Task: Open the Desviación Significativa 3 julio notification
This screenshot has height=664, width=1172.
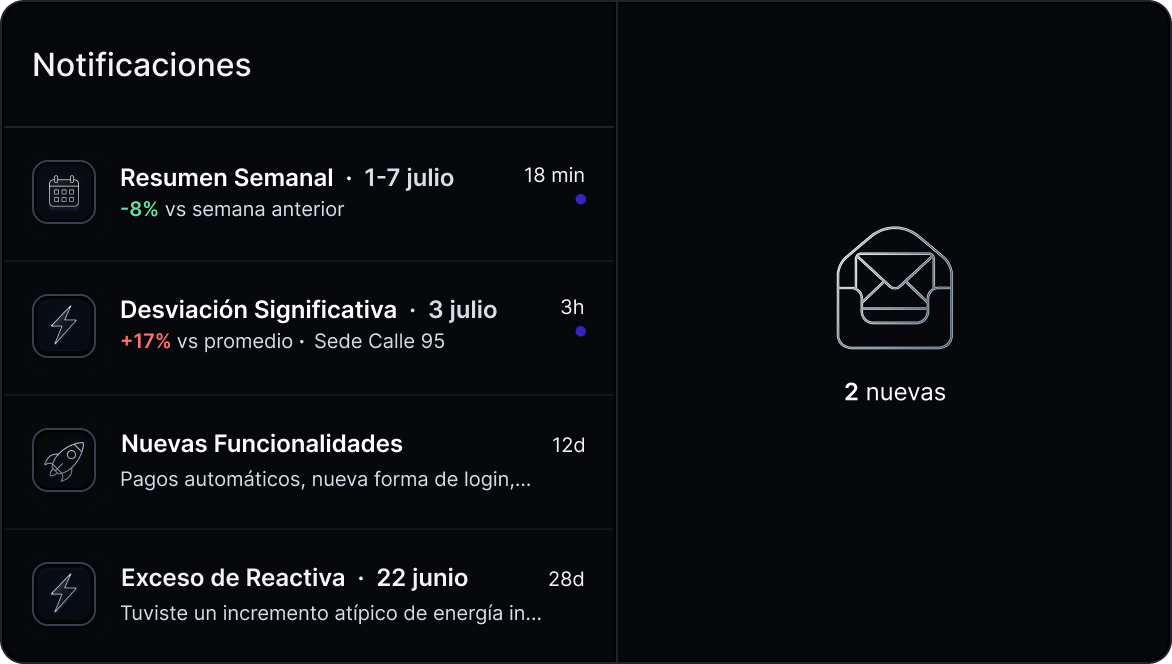Action: [308, 326]
